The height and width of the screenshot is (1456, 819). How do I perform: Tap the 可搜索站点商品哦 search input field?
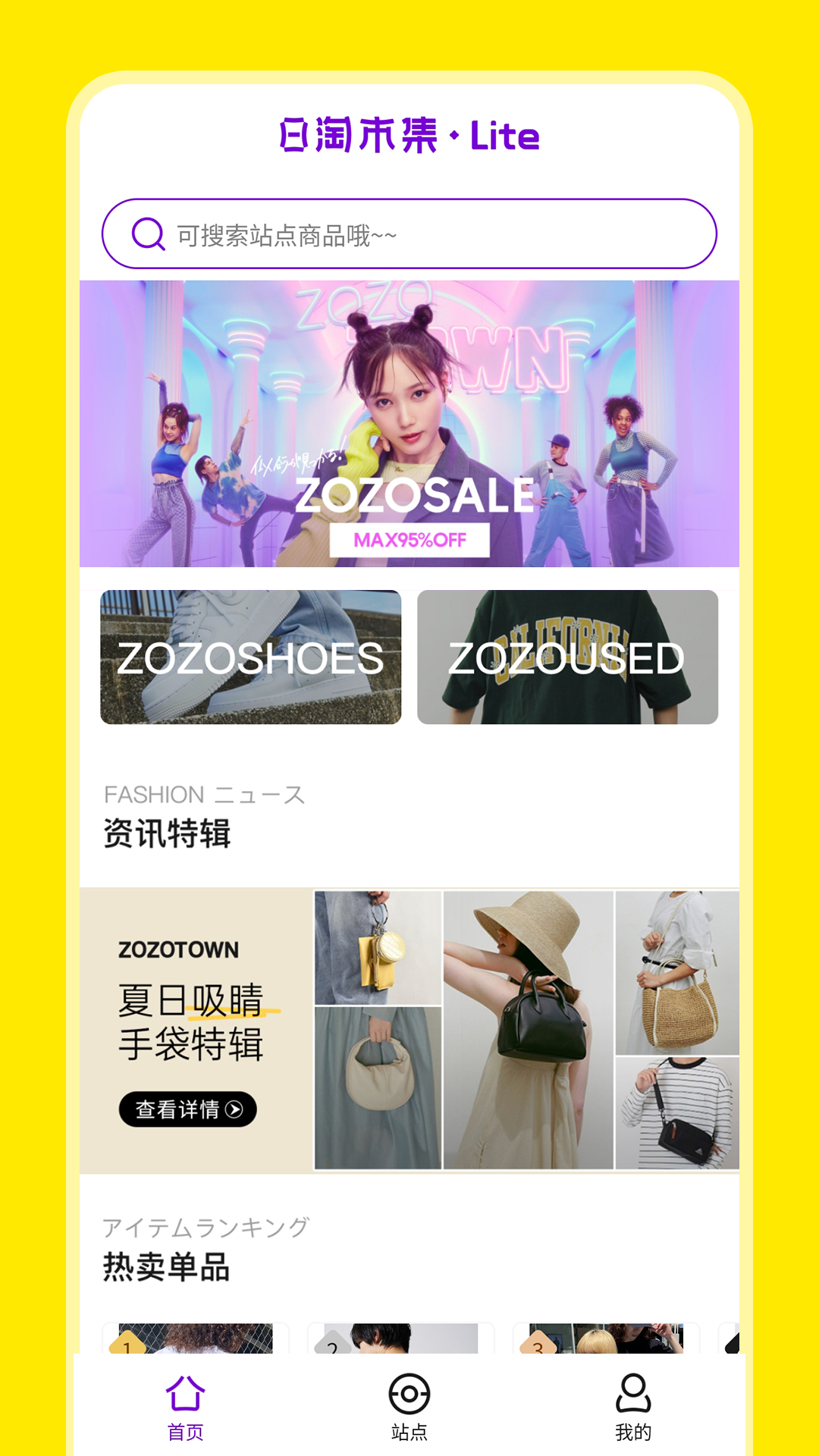[x=409, y=234]
